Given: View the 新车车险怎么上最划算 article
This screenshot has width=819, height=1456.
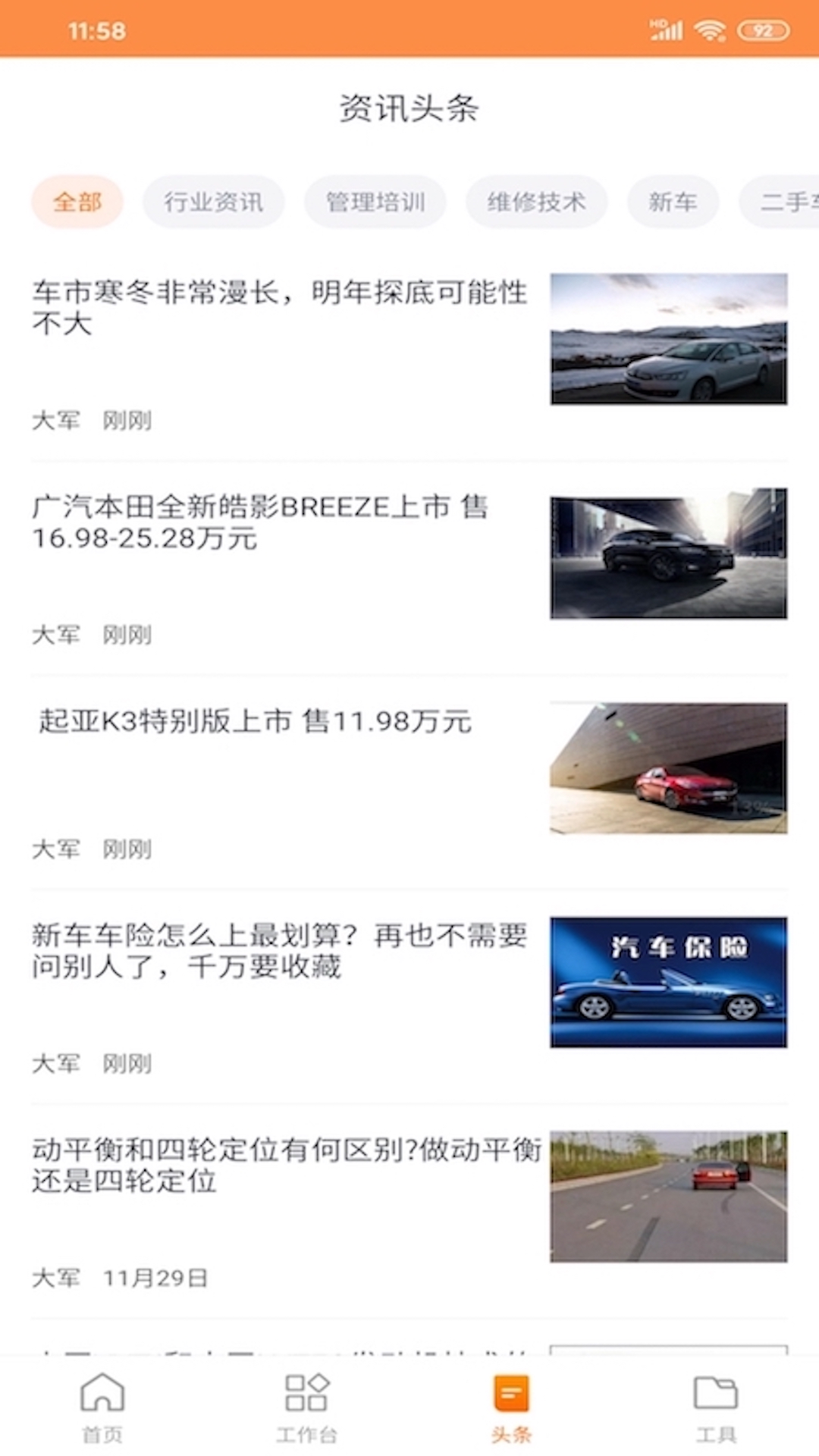Looking at the screenshot, I should click(279, 951).
